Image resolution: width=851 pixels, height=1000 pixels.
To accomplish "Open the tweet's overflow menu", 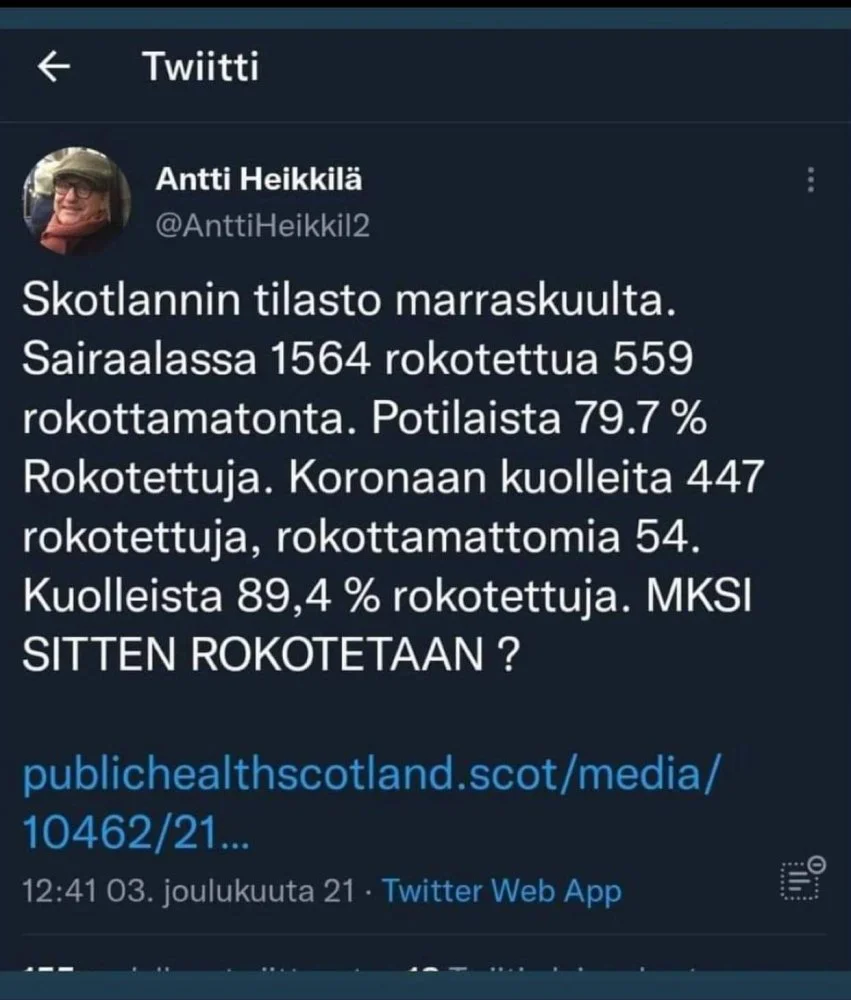I will click(x=811, y=180).
